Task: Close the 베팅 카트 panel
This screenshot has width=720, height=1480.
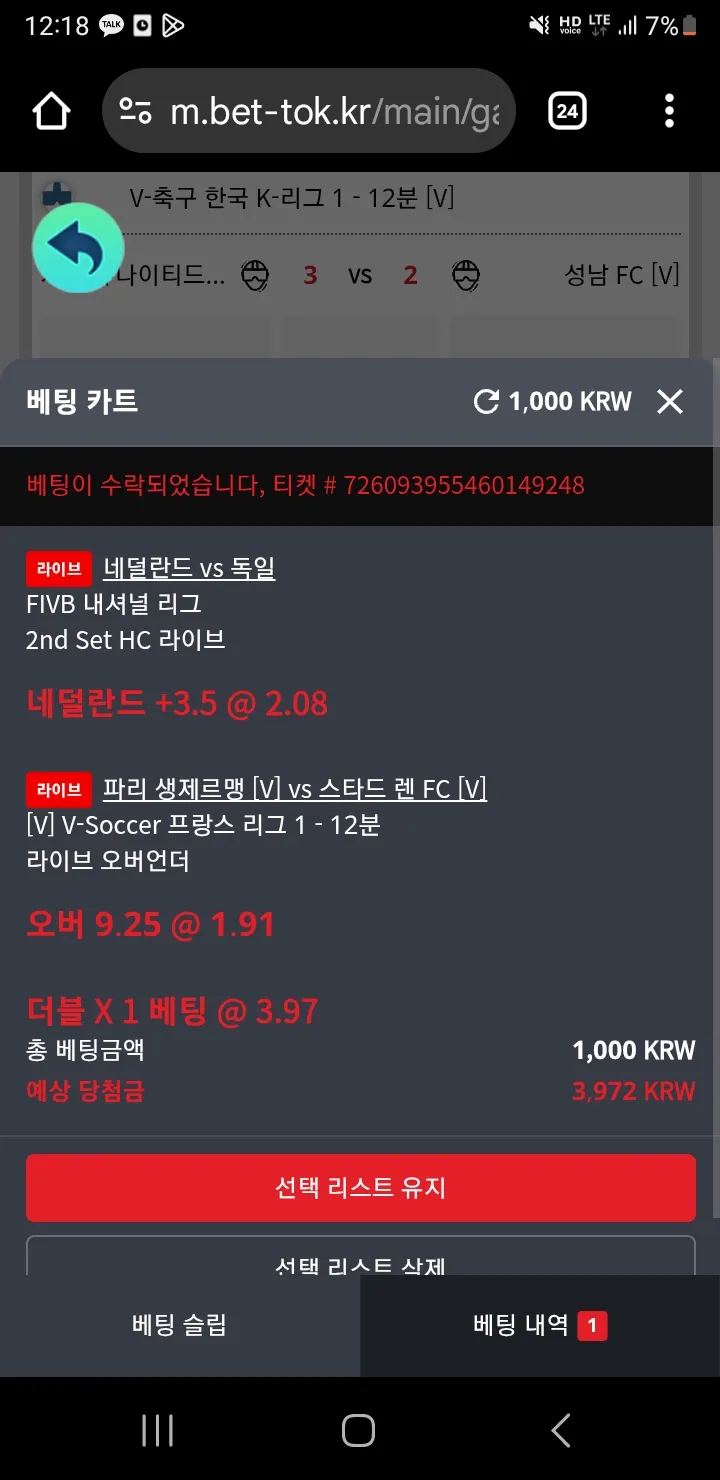Action: pyautogui.click(x=669, y=402)
